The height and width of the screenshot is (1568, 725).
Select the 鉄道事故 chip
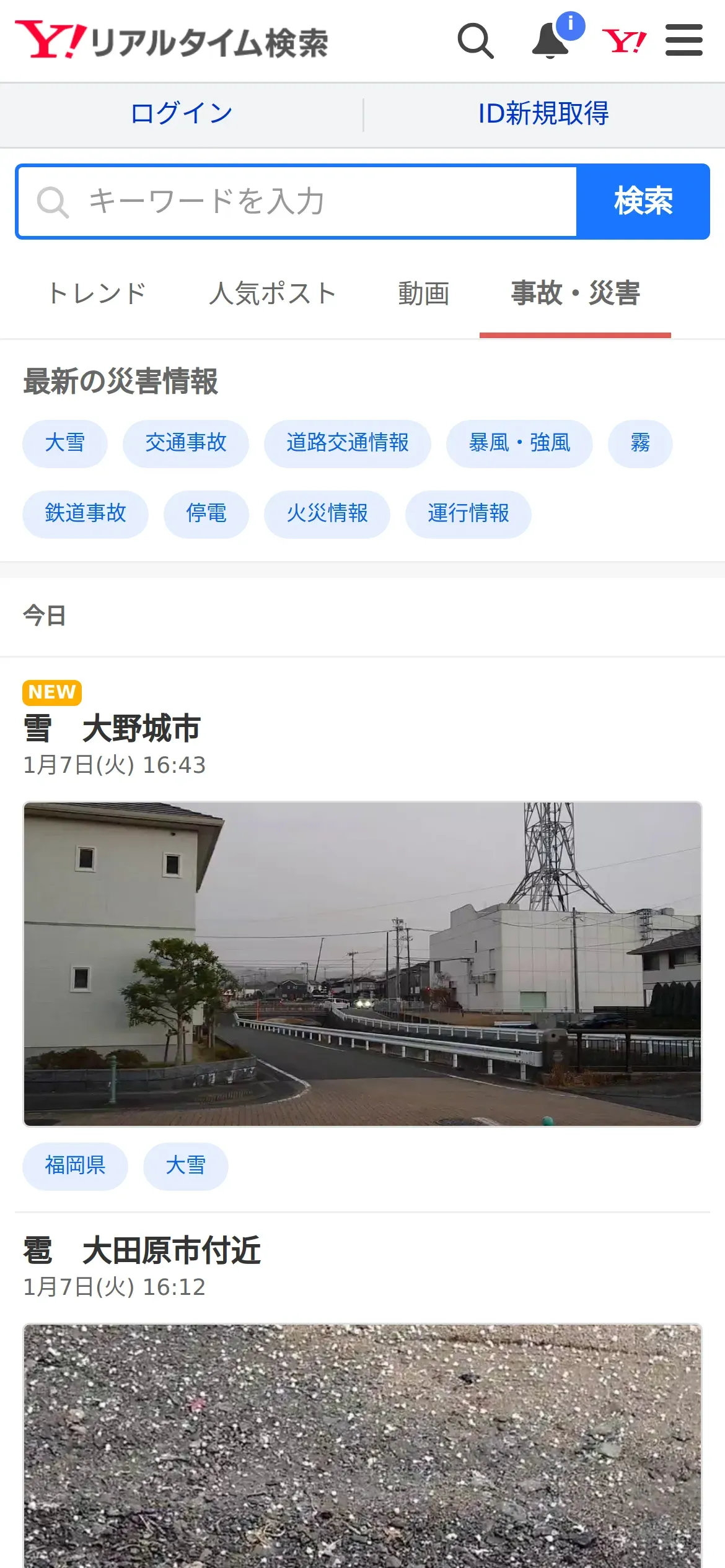point(86,514)
